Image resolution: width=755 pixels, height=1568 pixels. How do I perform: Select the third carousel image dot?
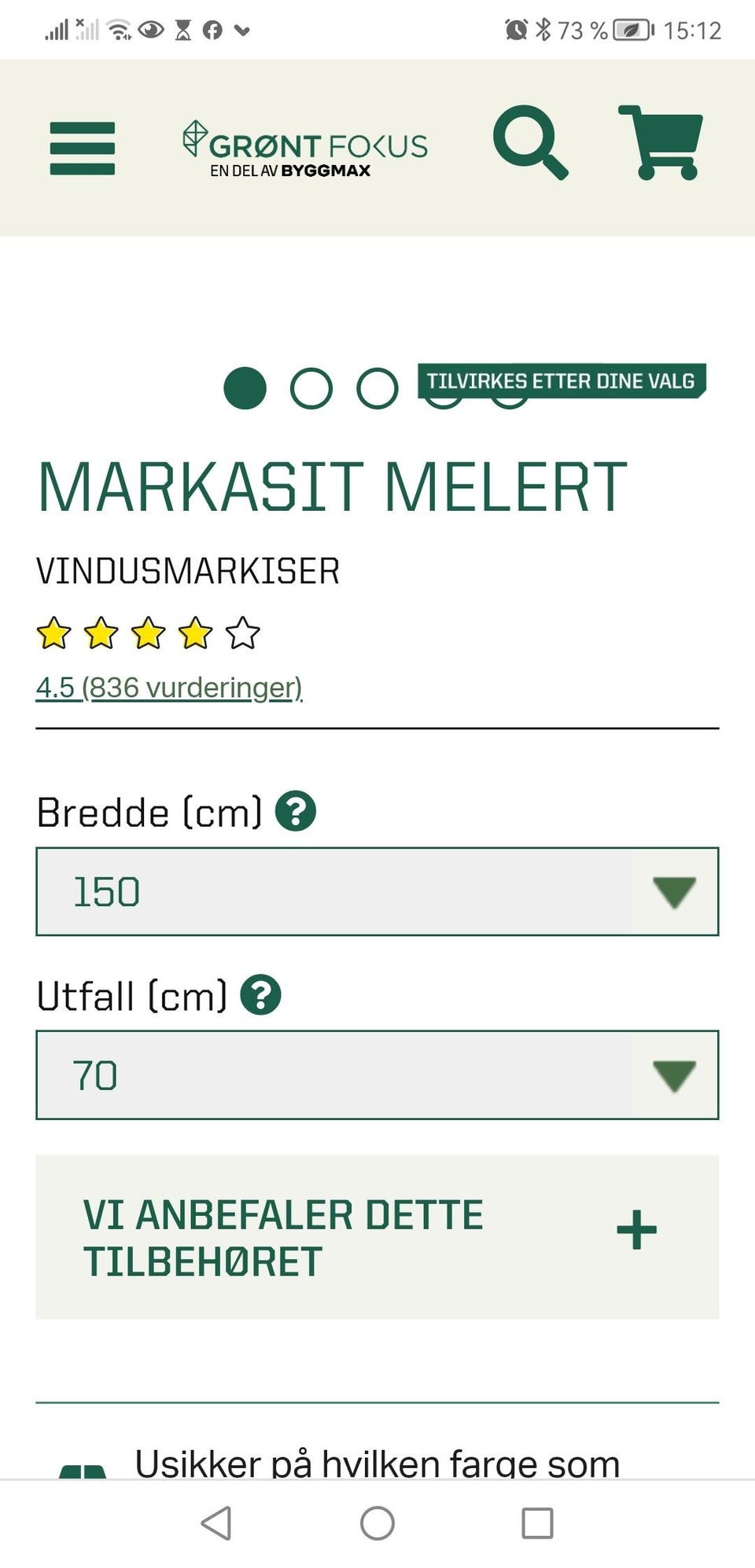[x=376, y=387]
